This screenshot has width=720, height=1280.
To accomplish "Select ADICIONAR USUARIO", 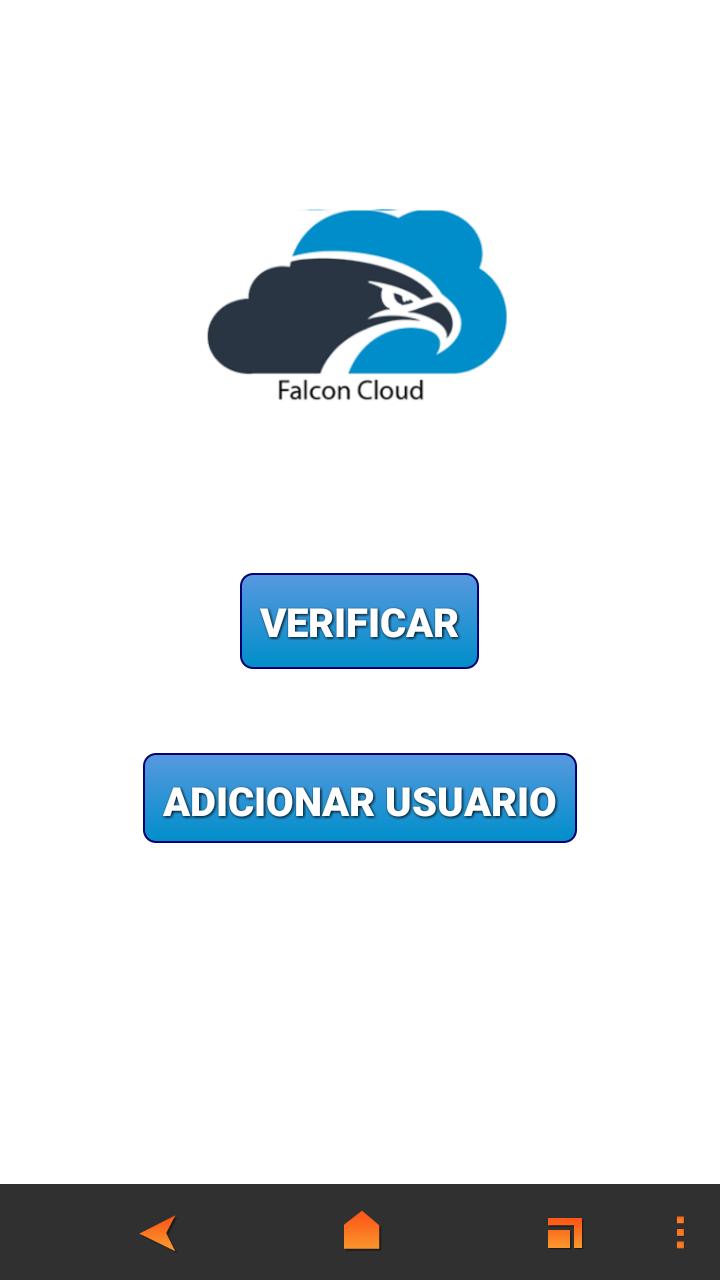I will point(360,798).
